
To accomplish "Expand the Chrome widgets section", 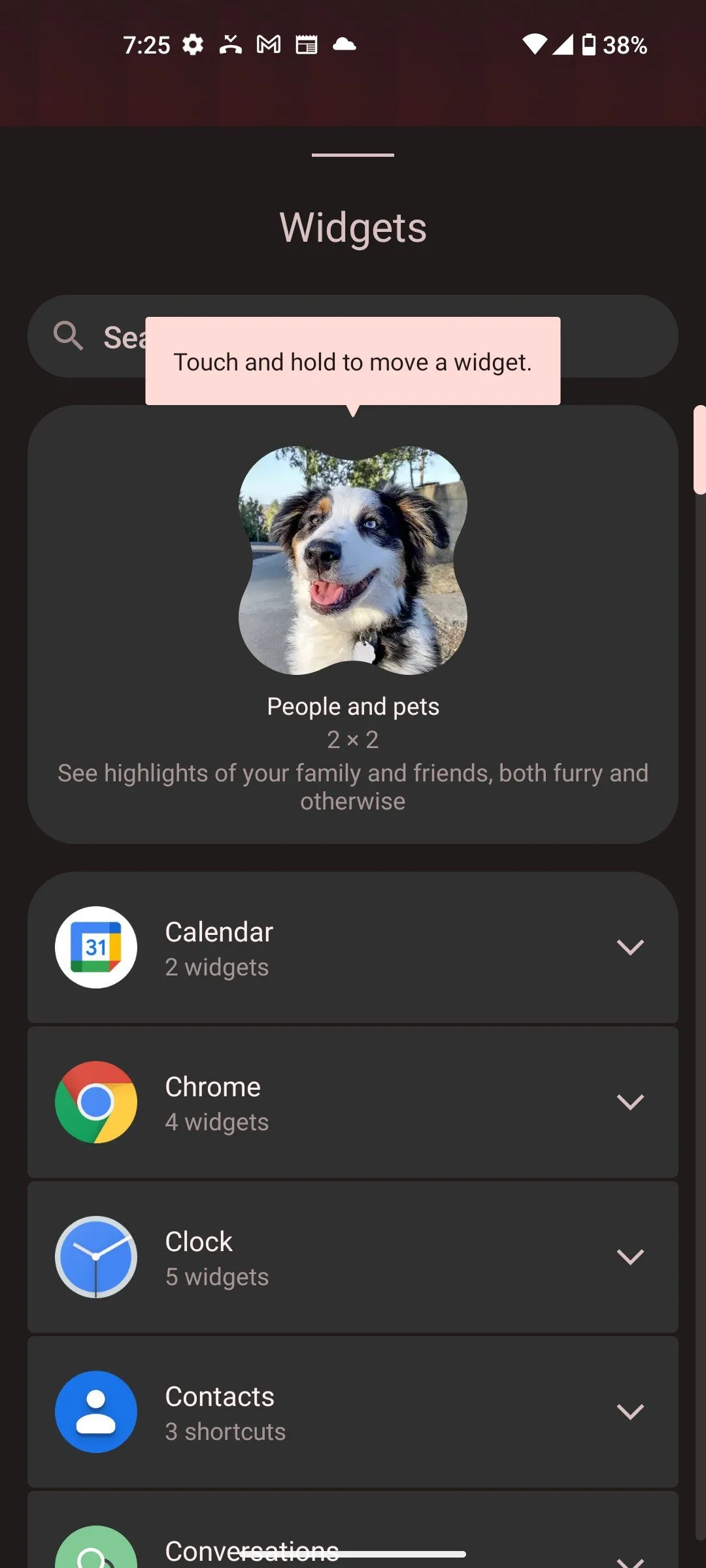I will pos(630,1102).
